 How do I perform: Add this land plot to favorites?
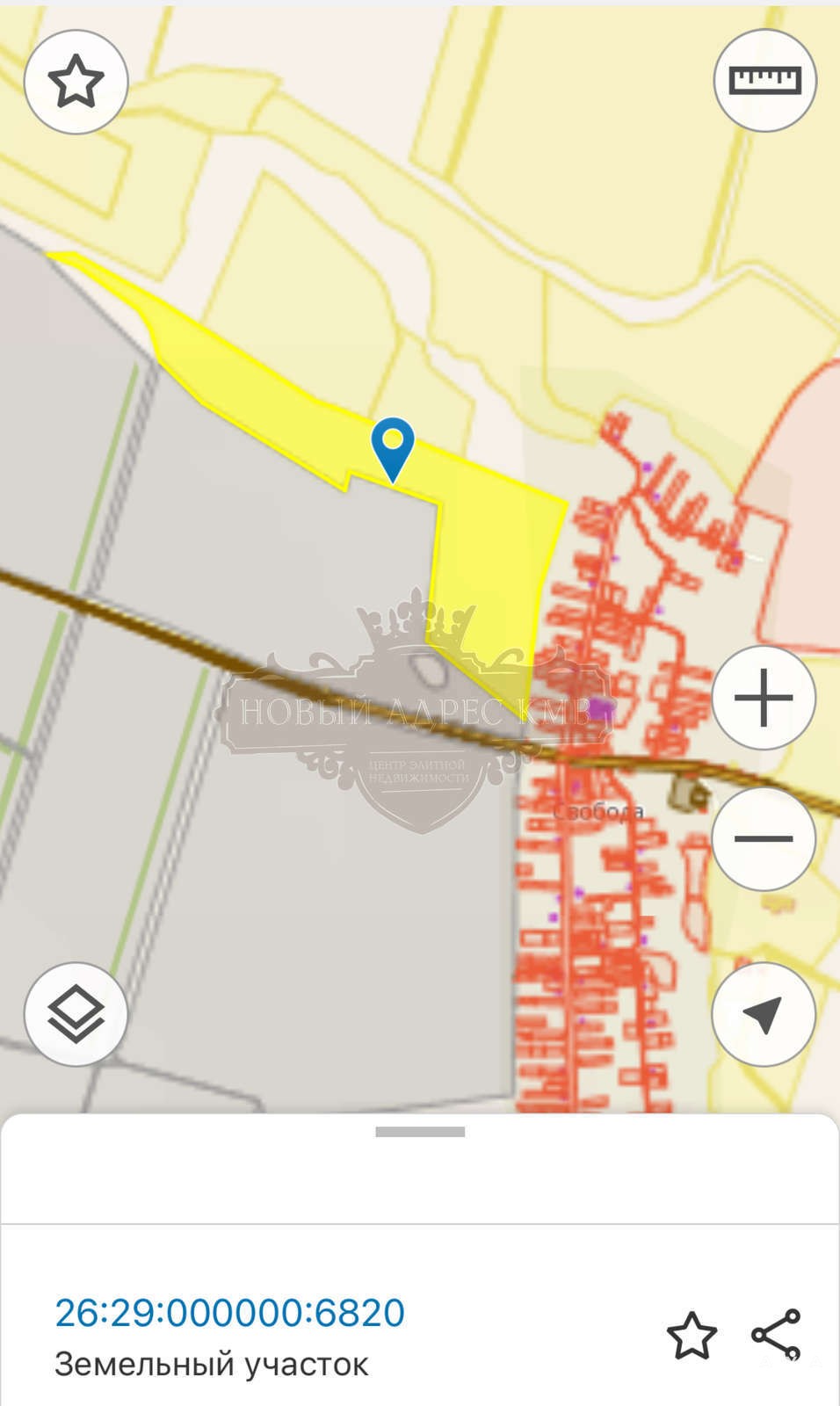[x=692, y=1336]
